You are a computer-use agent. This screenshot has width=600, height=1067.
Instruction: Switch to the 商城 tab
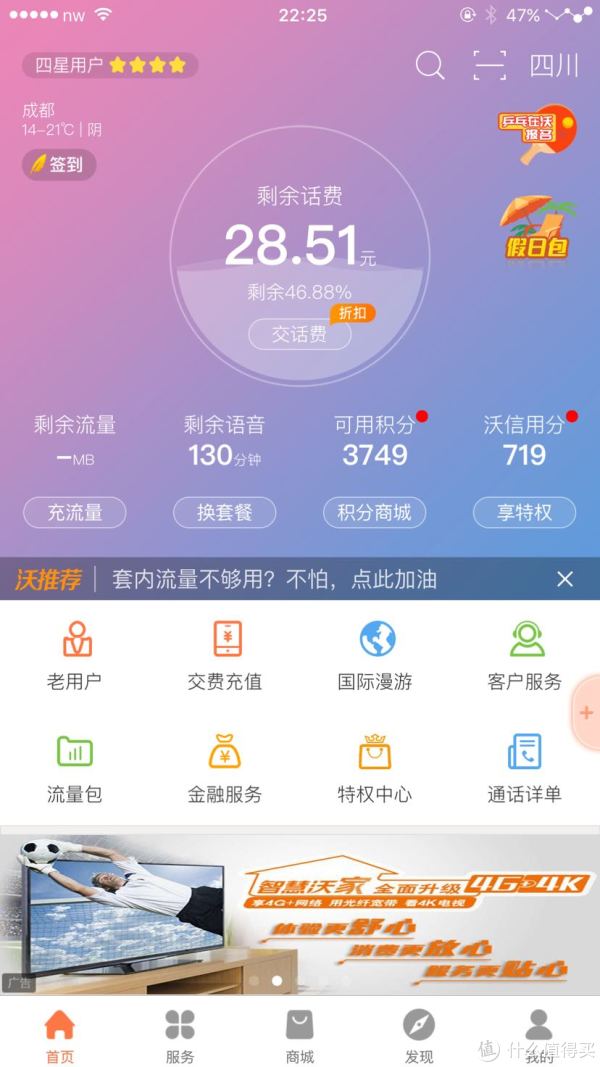(x=300, y=1036)
